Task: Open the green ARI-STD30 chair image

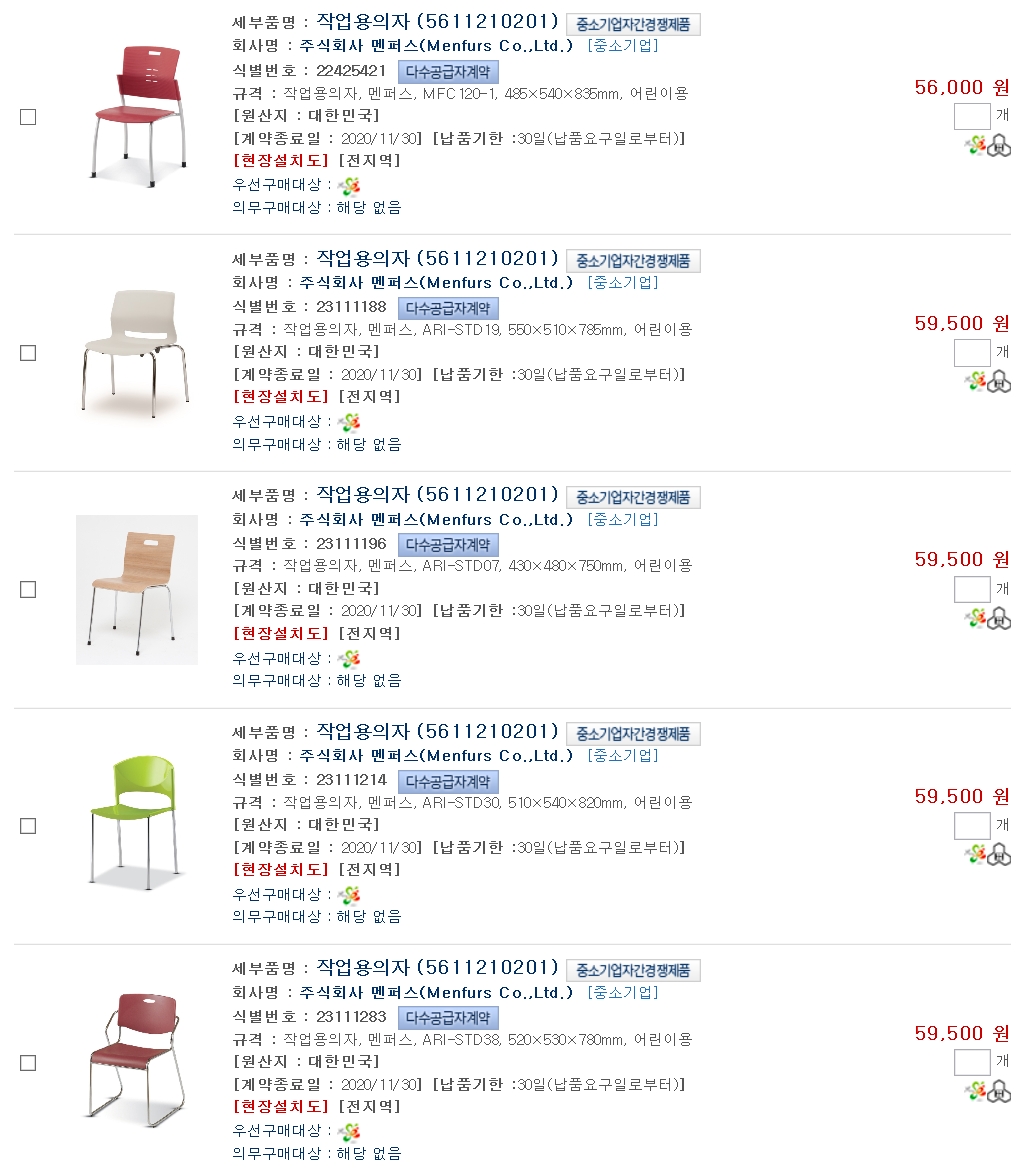Action: point(137,824)
